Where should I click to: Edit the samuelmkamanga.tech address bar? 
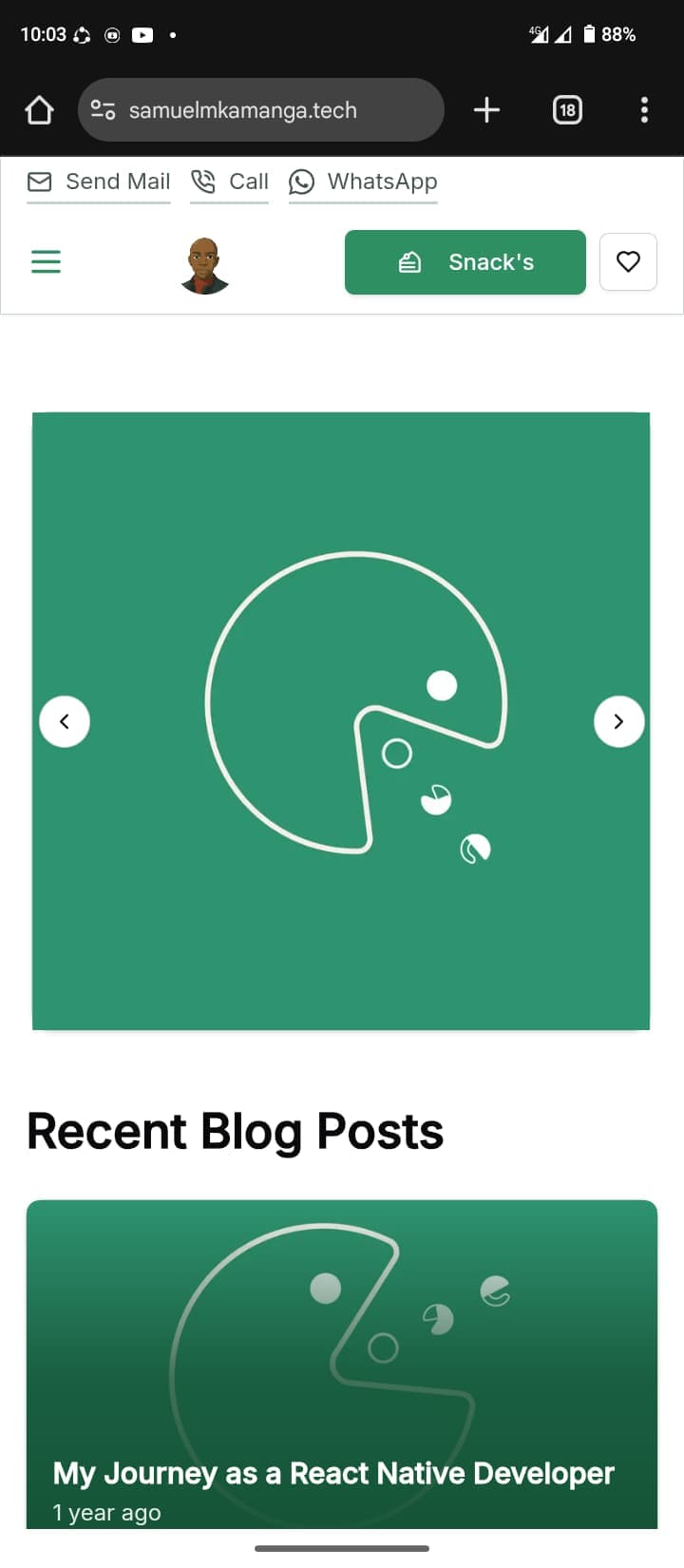point(275,110)
